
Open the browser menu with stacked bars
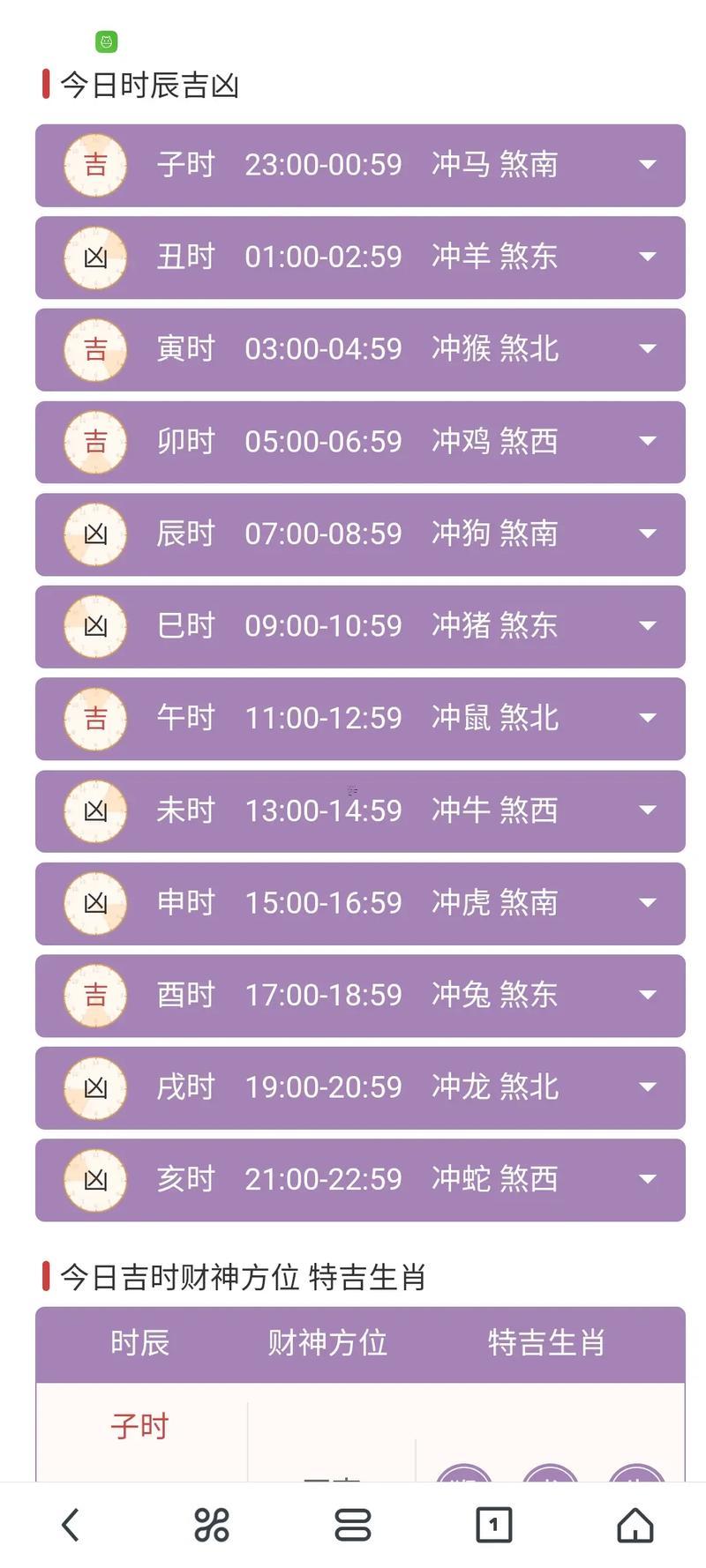pyautogui.click(x=353, y=1525)
